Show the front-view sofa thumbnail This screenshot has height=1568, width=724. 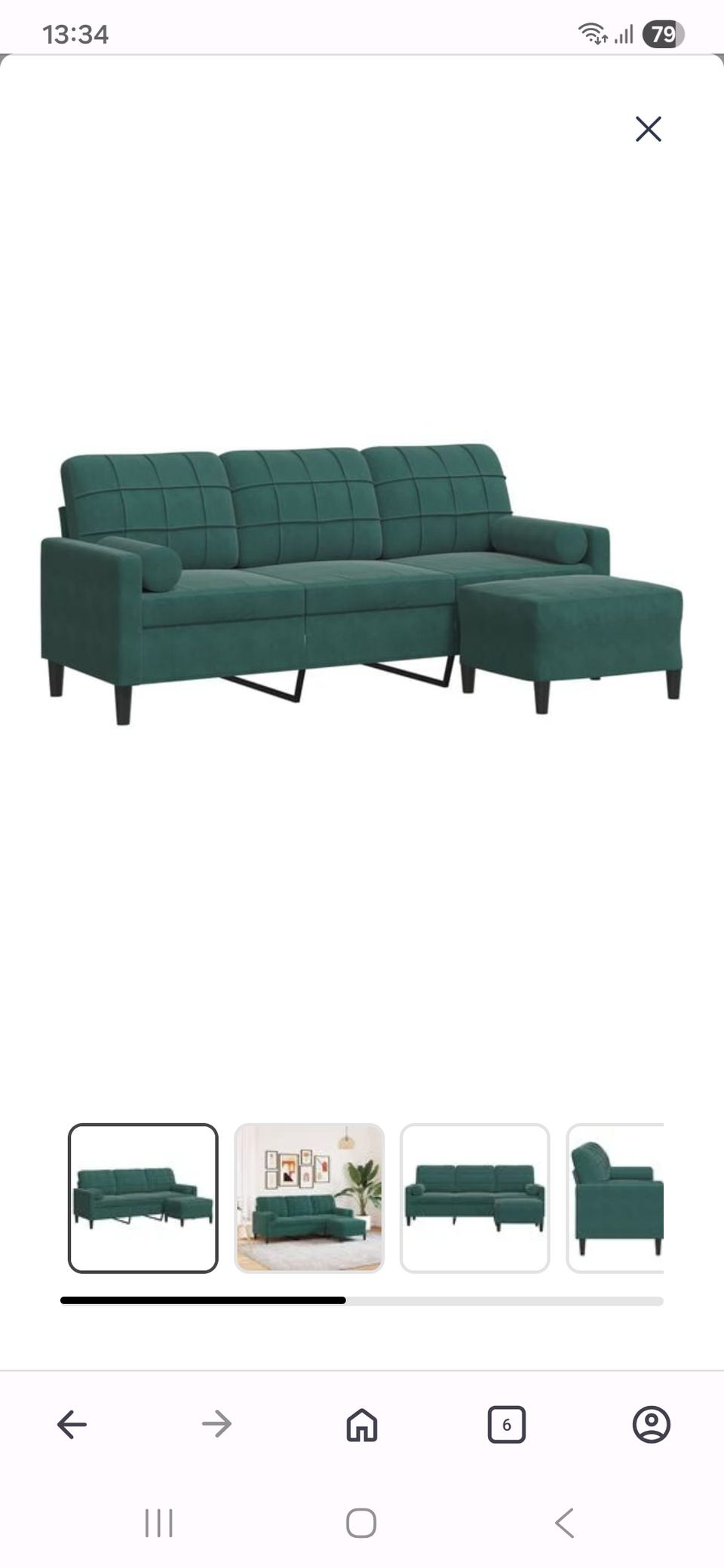point(474,1198)
